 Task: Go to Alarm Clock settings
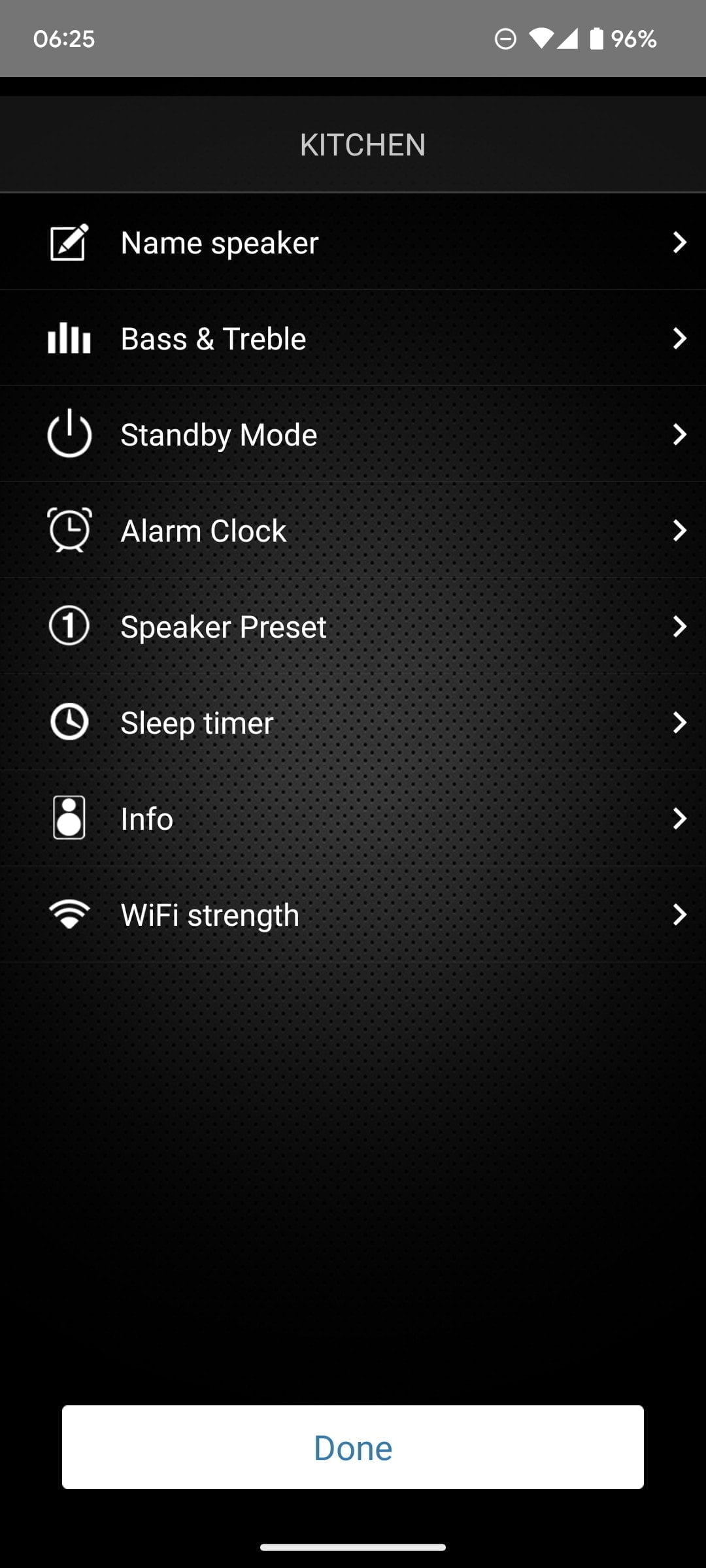point(353,531)
